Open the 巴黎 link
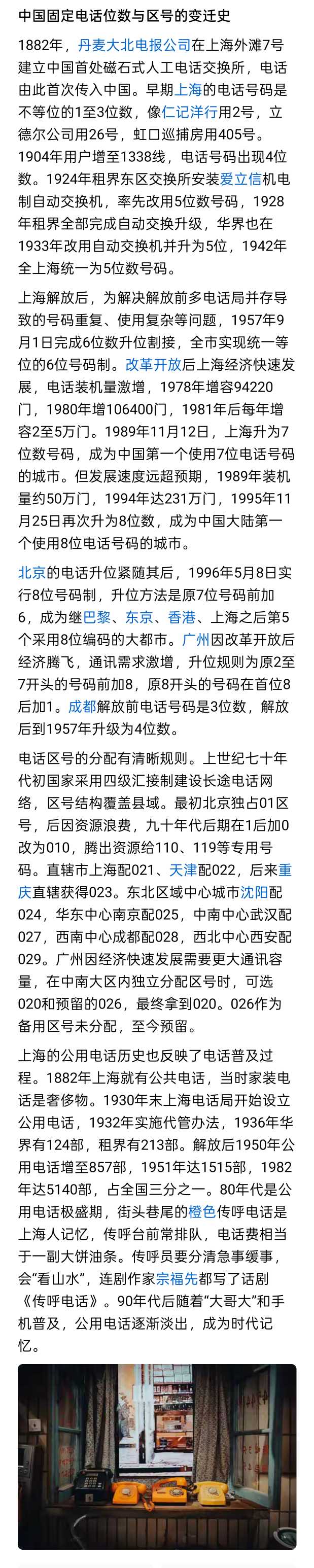Image resolution: width=314 pixels, height=1568 pixels. [97, 617]
